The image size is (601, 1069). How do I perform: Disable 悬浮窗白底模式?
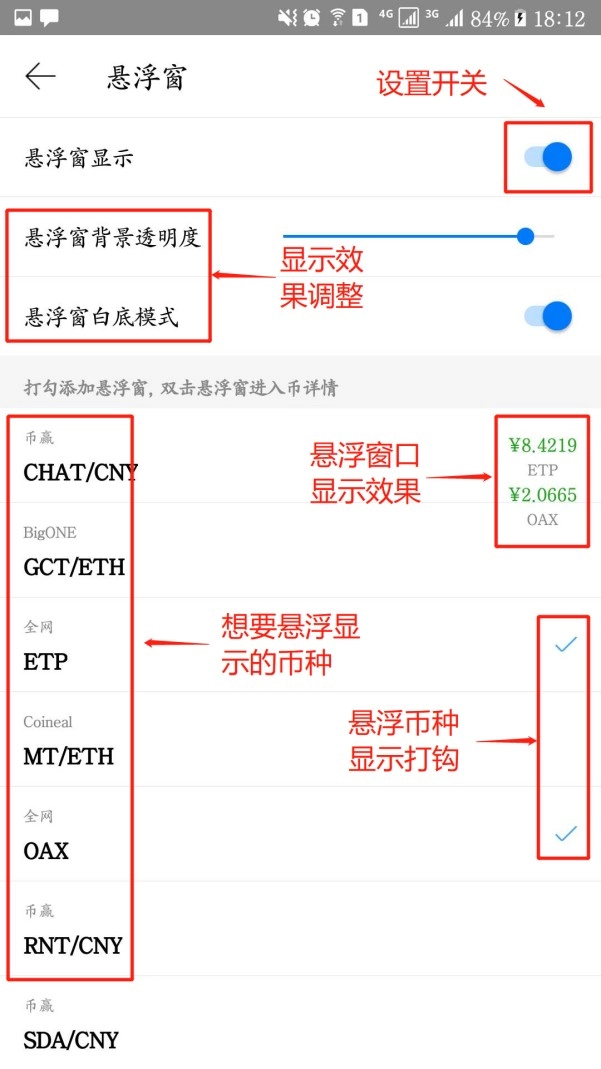(x=547, y=316)
